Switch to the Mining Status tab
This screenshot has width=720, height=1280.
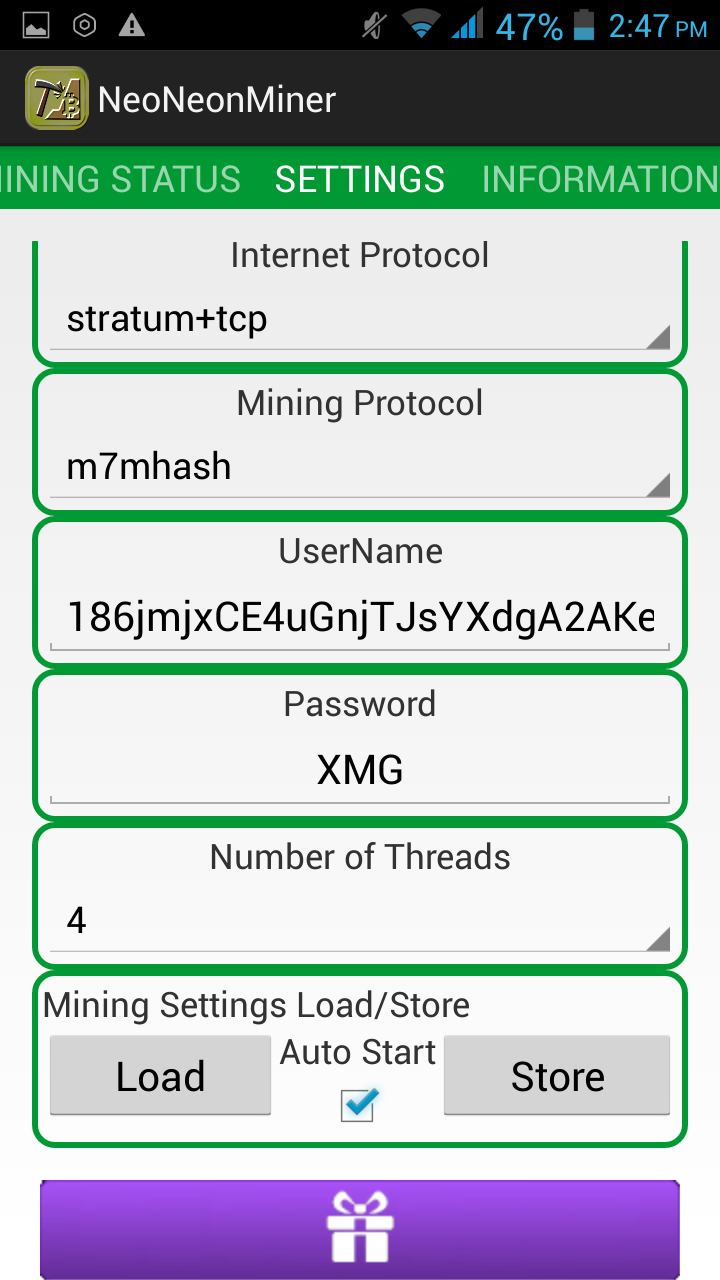pyautogui.click(x=120, y=179)
